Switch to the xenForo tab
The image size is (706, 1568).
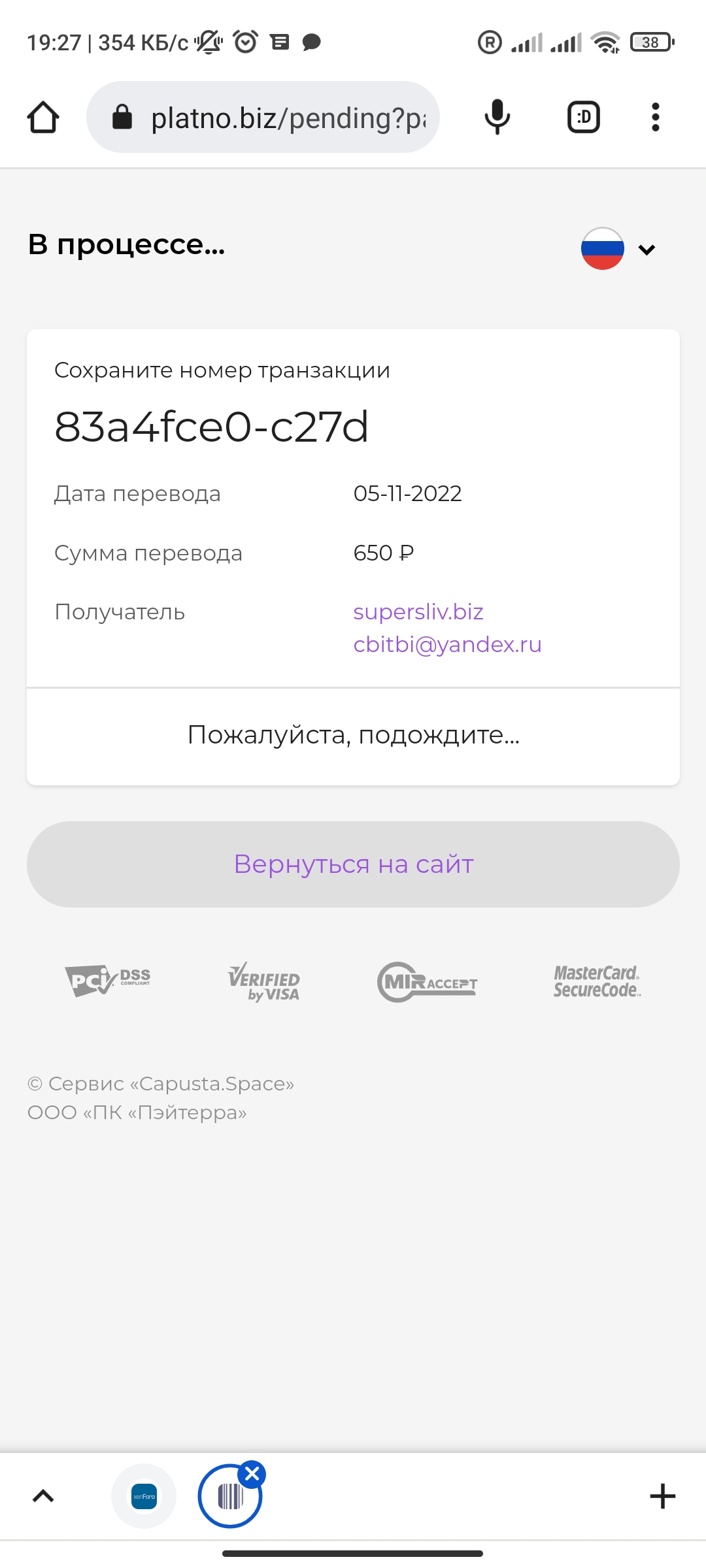[x=144, y=1496]
